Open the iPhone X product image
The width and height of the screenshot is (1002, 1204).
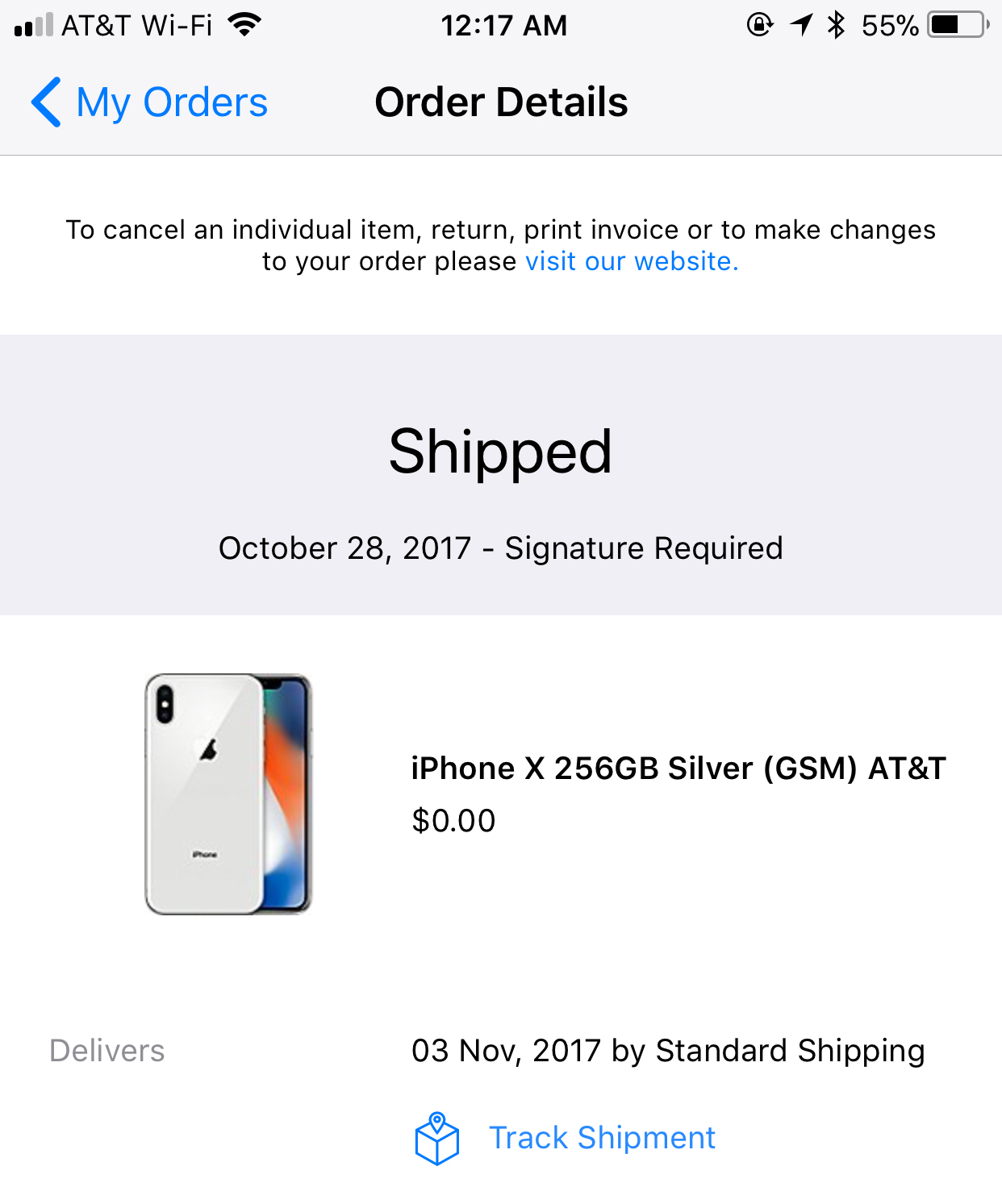pyautogui.click(x=228, y=794)
